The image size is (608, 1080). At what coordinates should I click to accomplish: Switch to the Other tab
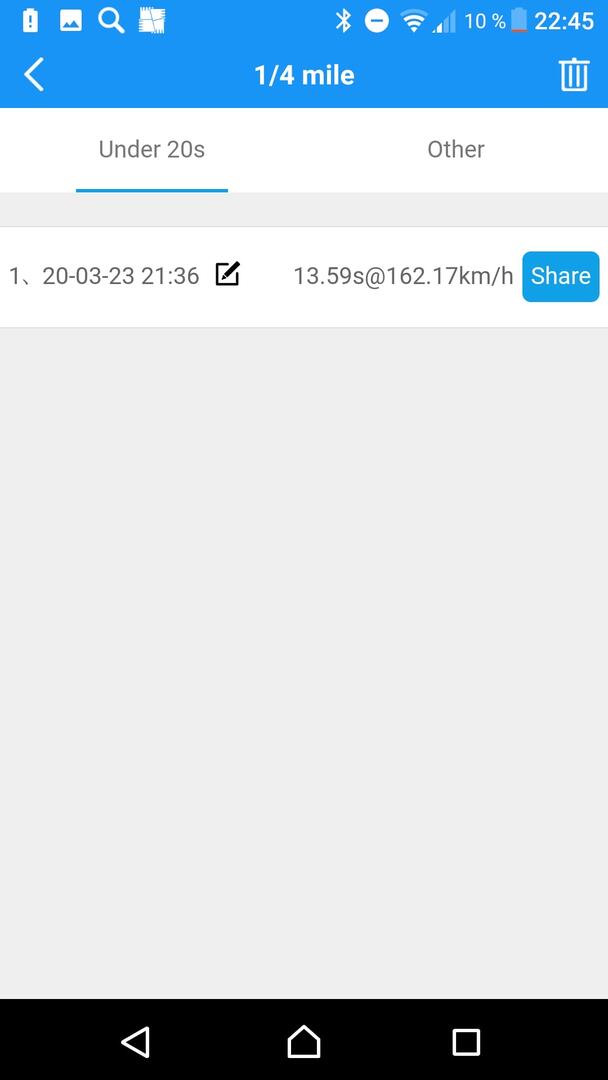click(x=456, y=150)
